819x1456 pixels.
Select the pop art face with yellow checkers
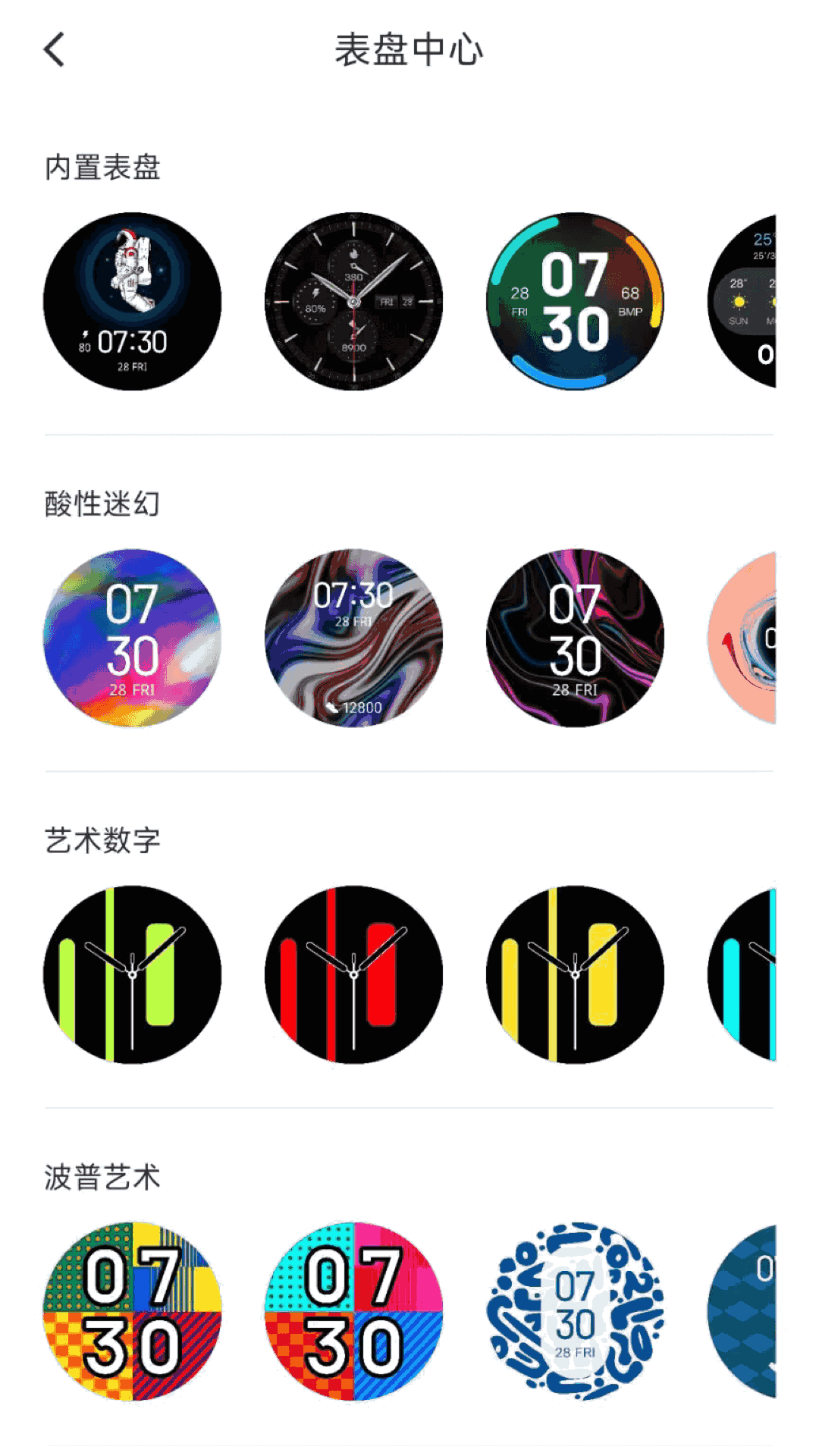tap(133, 1312)
